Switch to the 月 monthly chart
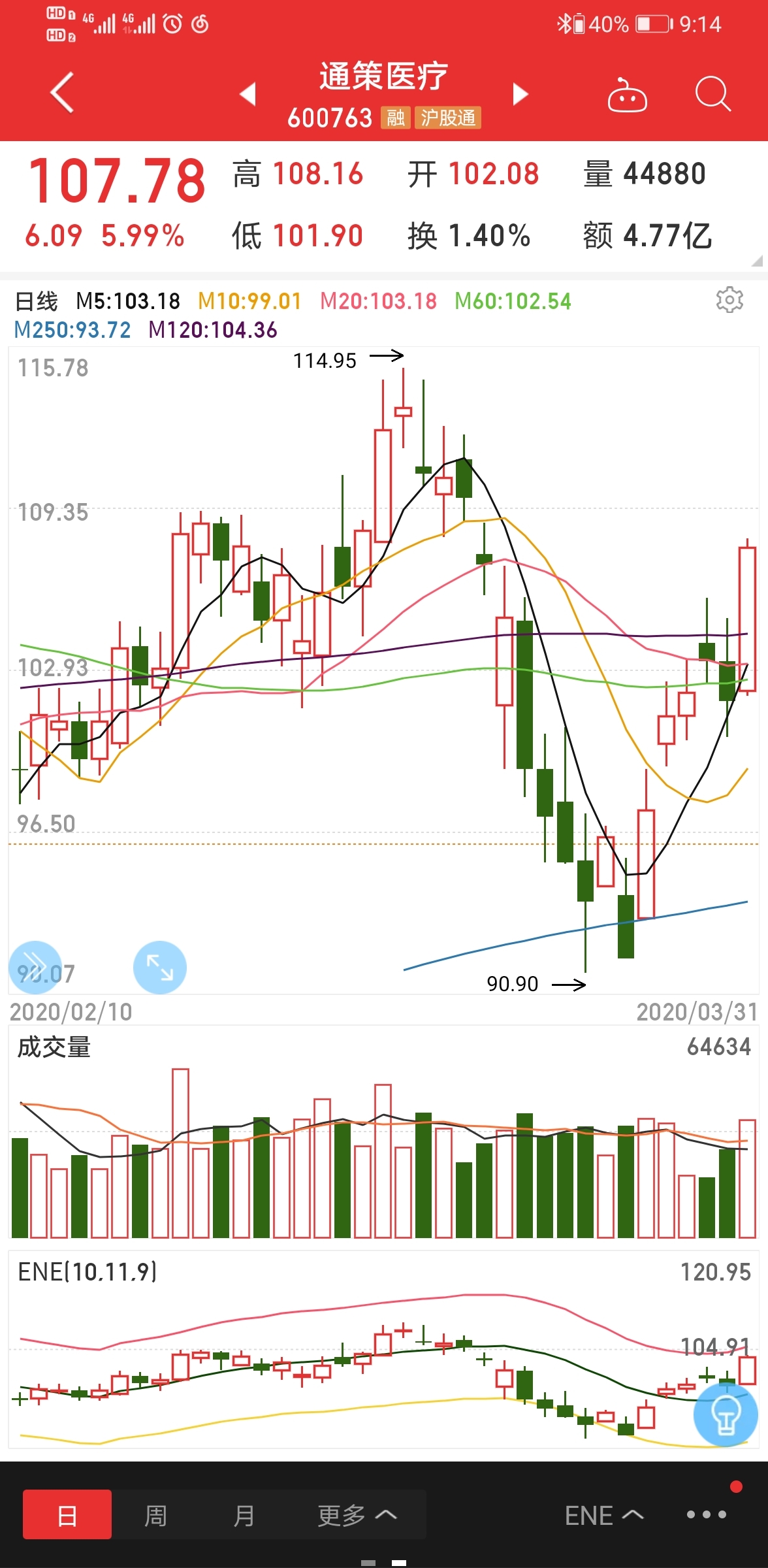This screenshot has width=768, height=1568. pos(244,1514)
